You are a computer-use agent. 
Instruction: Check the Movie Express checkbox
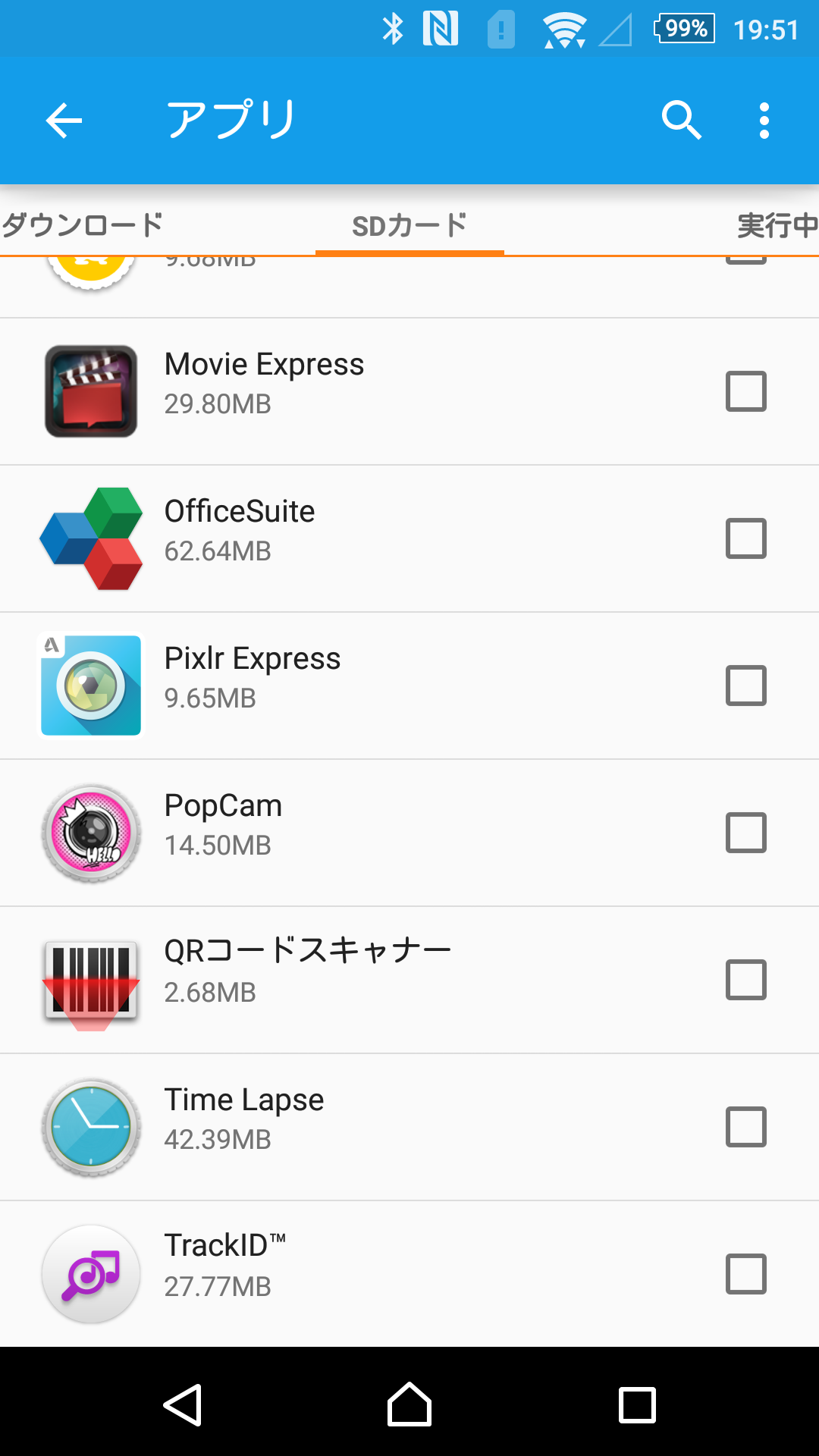pos(746,391)
